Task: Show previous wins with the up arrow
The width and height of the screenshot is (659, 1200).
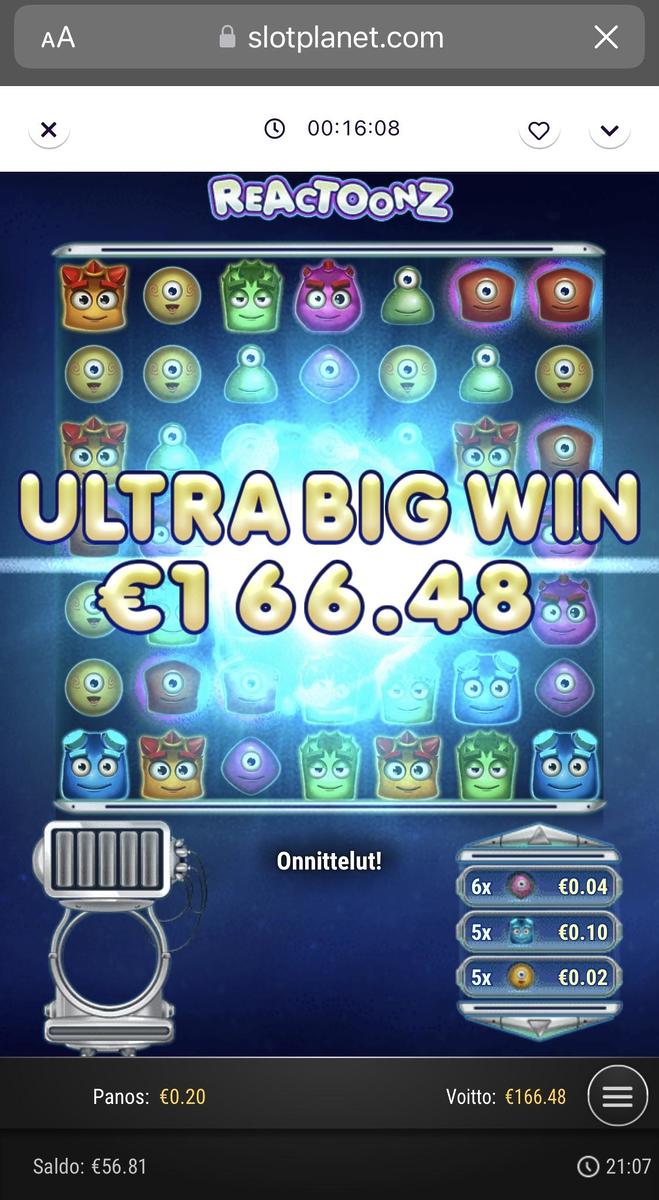Action: click(538, 836)
